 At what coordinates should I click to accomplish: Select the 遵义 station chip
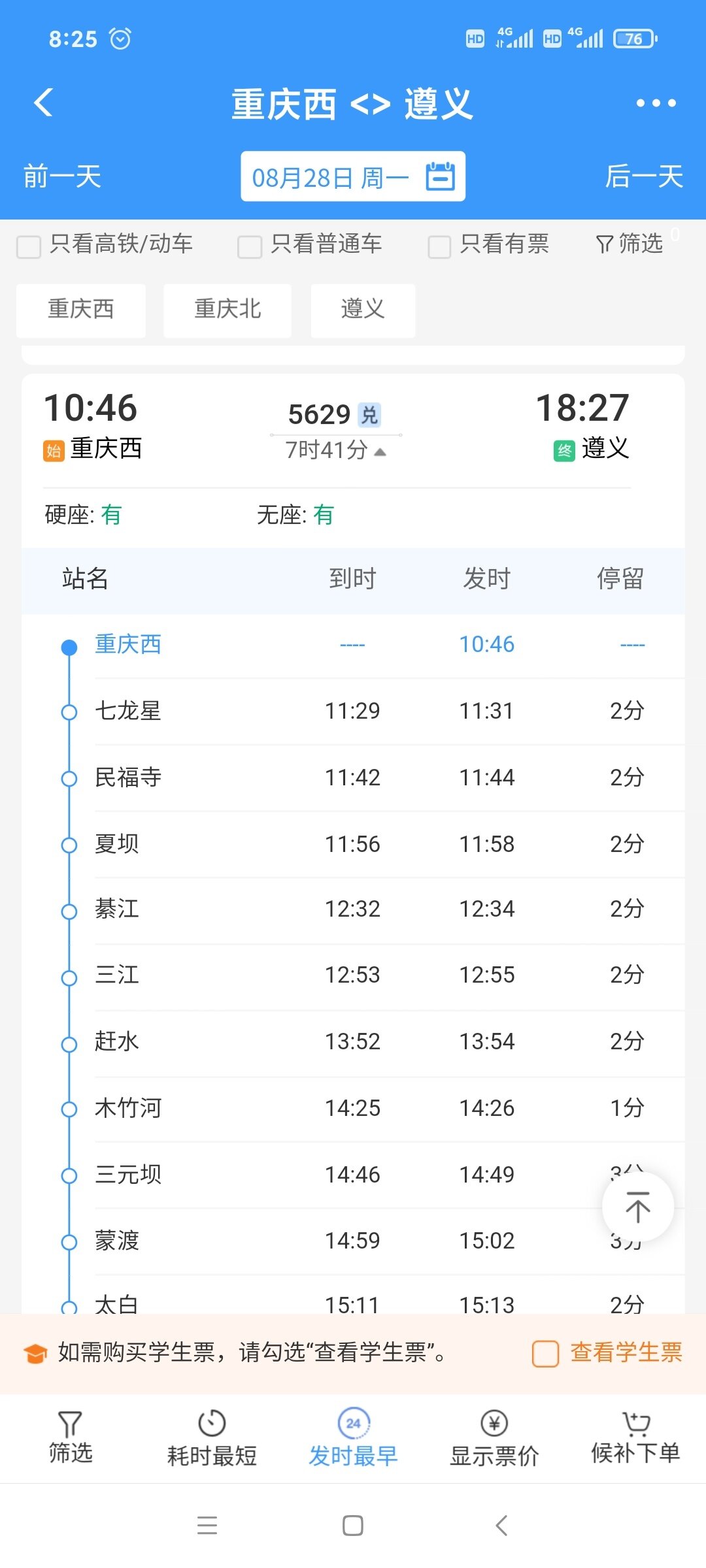pos(363,310)
